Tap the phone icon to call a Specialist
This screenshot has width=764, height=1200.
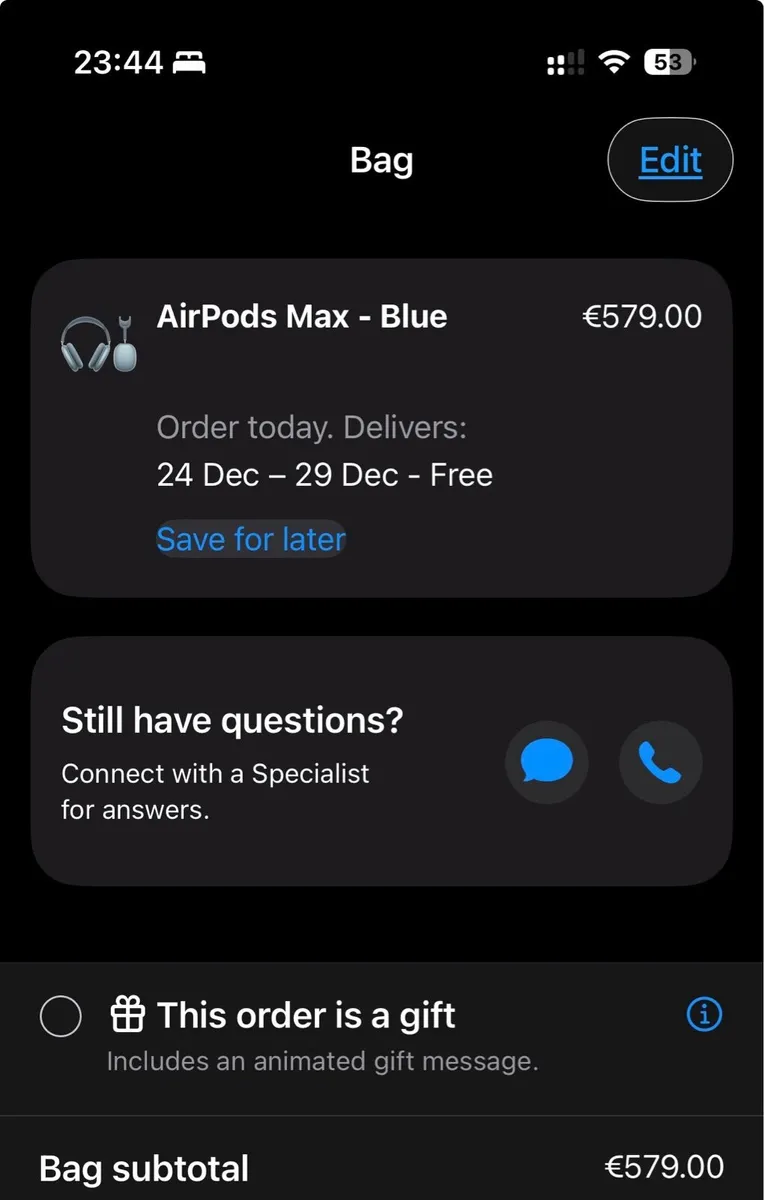[x=660, y=762]
